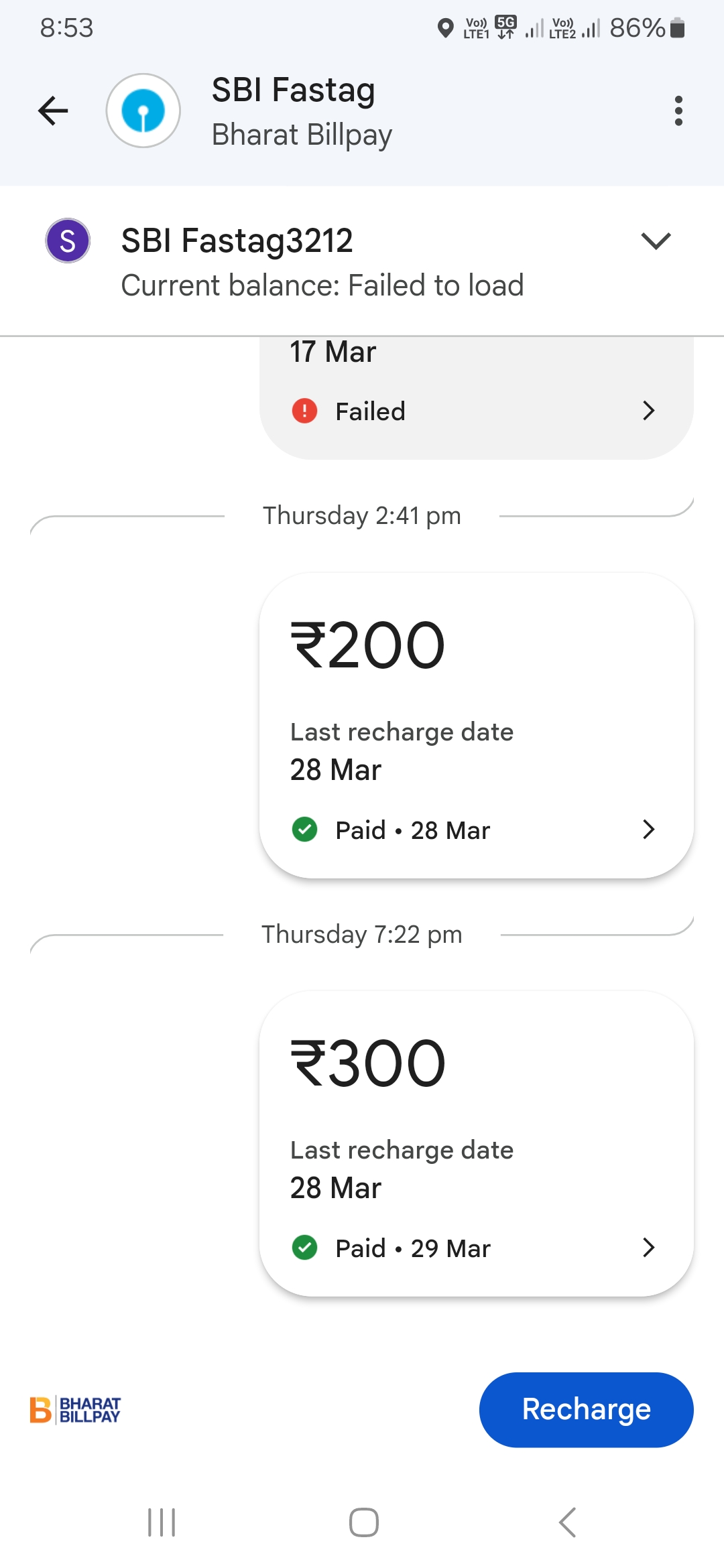Open the three-dot overflow menu

[678, 111]
